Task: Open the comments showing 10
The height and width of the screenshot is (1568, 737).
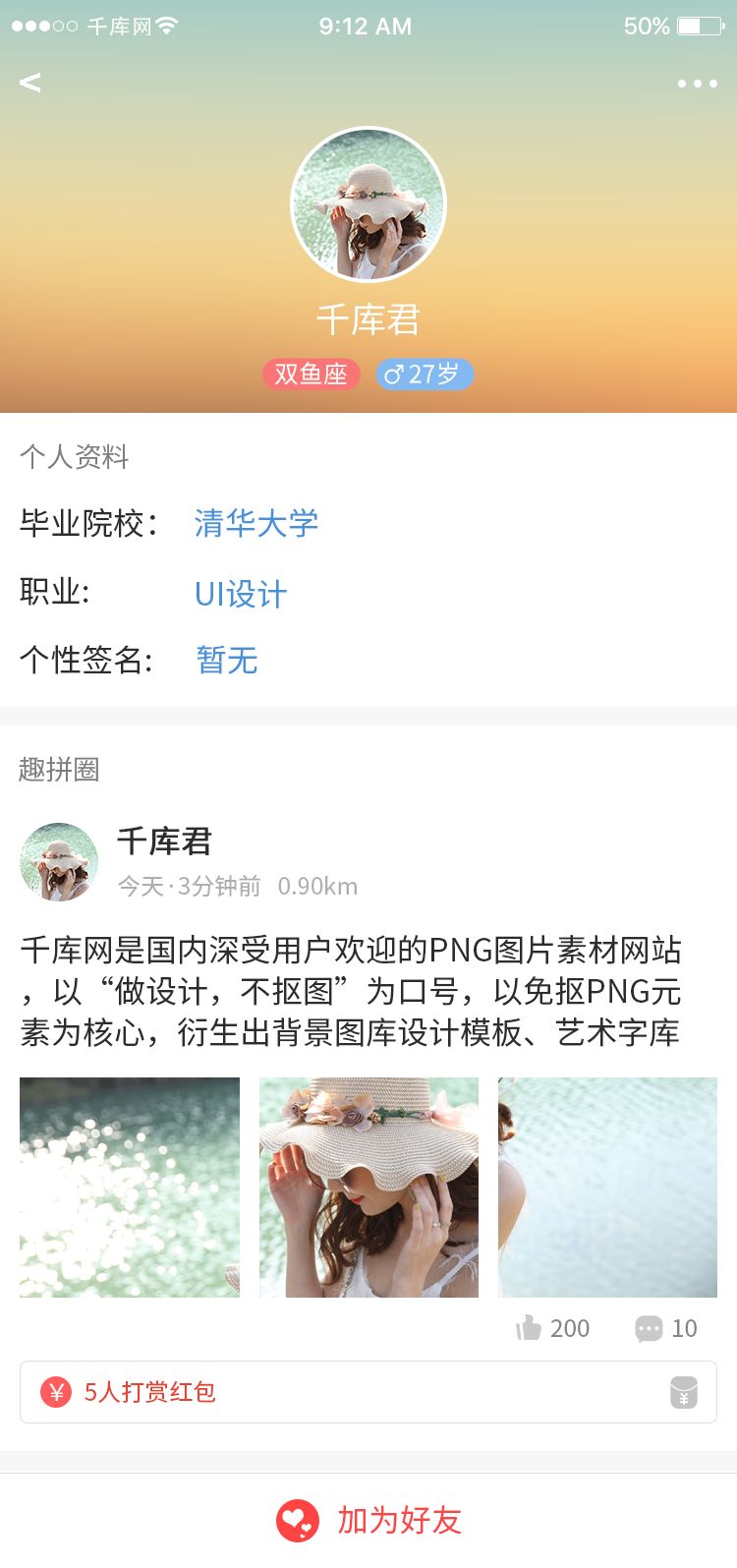Action: point(650,1328)
